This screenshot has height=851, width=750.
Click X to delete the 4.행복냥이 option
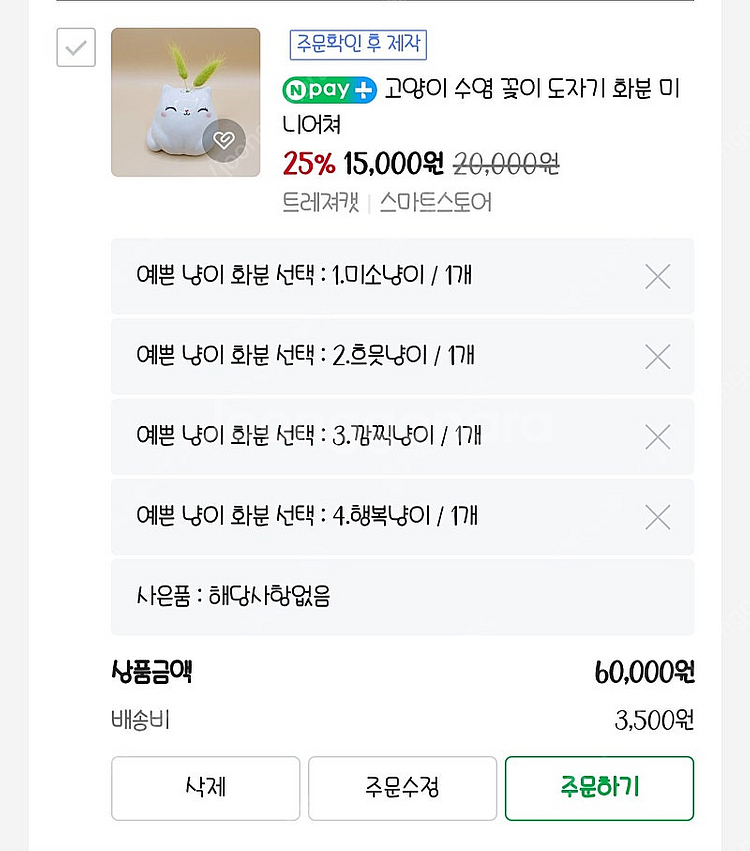tap(657, 517)
